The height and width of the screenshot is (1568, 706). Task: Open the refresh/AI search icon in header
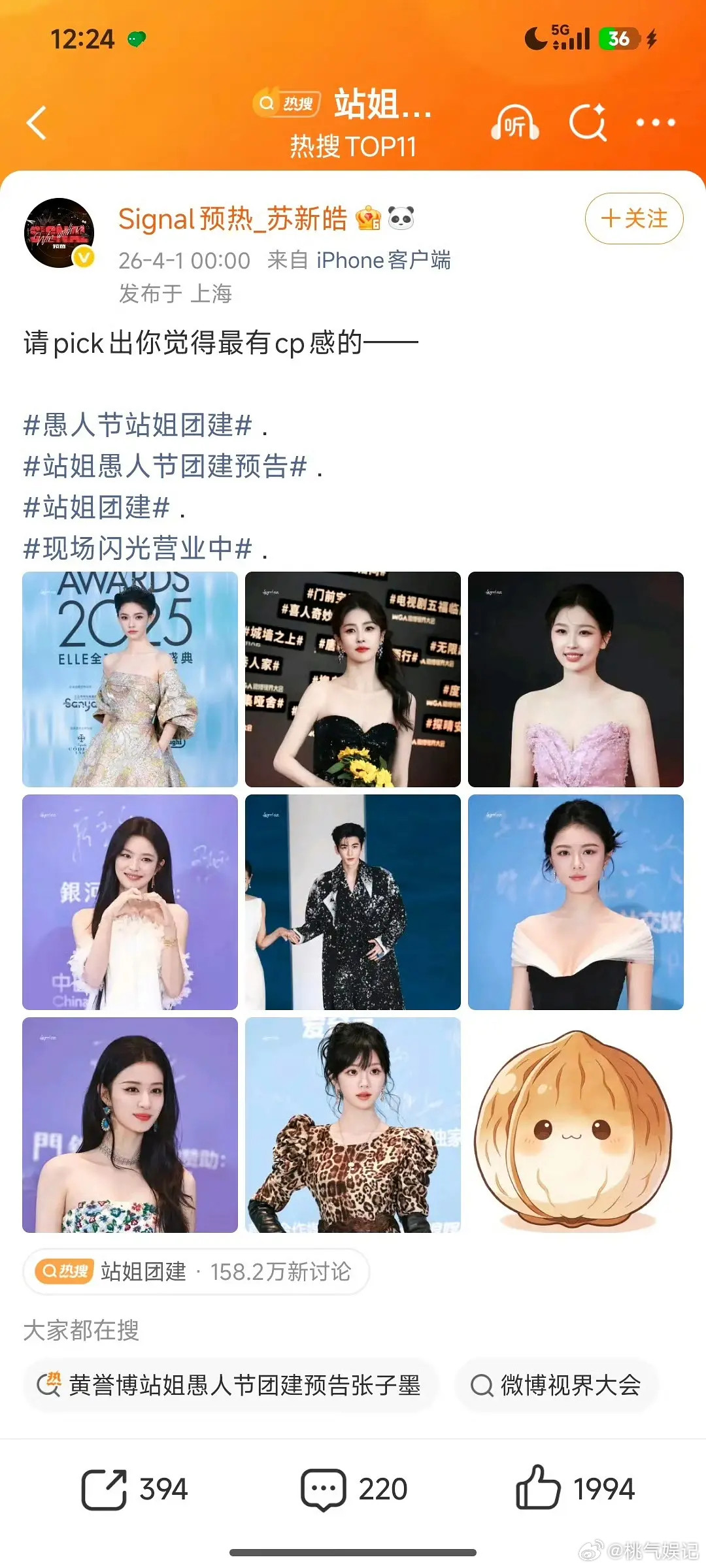(589, 123)
